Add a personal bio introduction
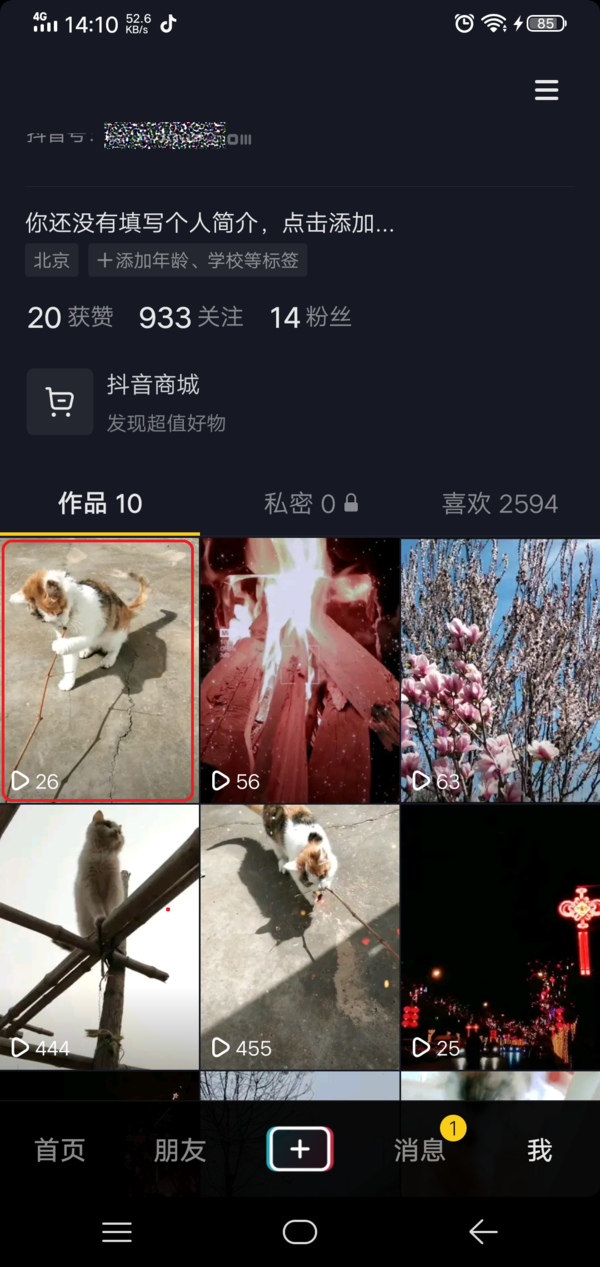This screenshot has width=600, height=1267. (x=210, y=223)
